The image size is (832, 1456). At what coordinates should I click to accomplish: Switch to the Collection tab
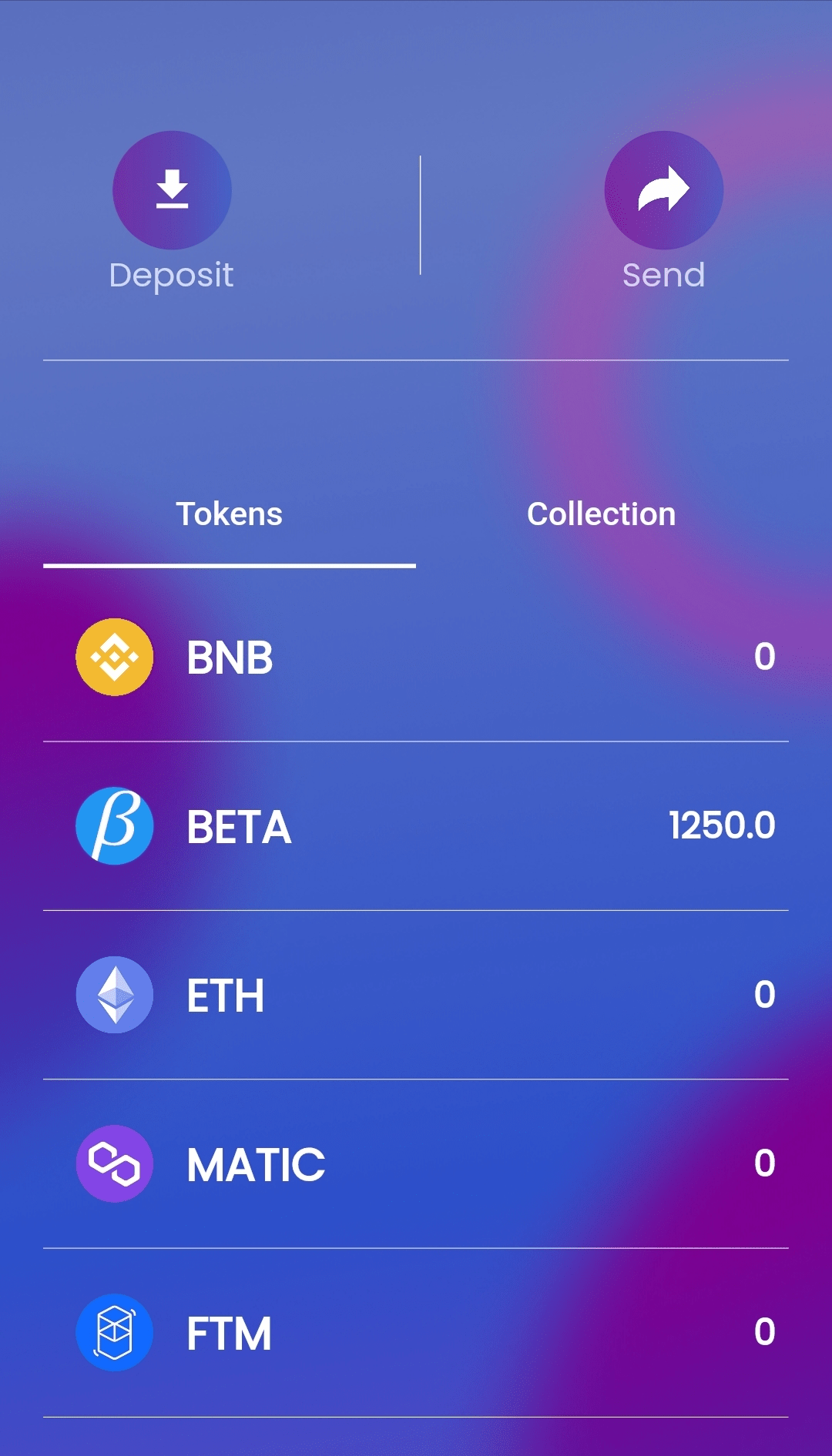point(601,514)
